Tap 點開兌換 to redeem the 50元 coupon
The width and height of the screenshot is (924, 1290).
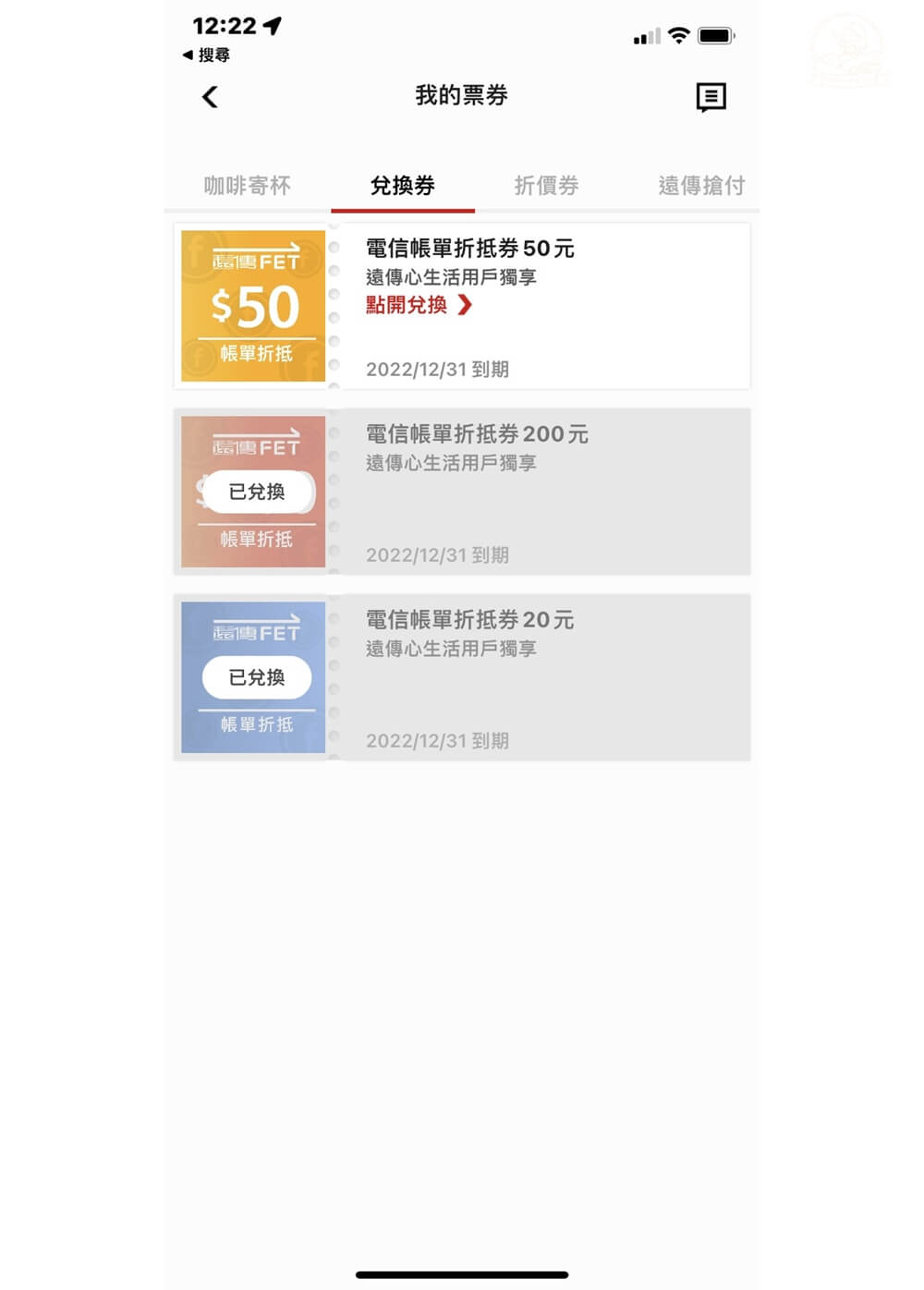tap(404, 305)
